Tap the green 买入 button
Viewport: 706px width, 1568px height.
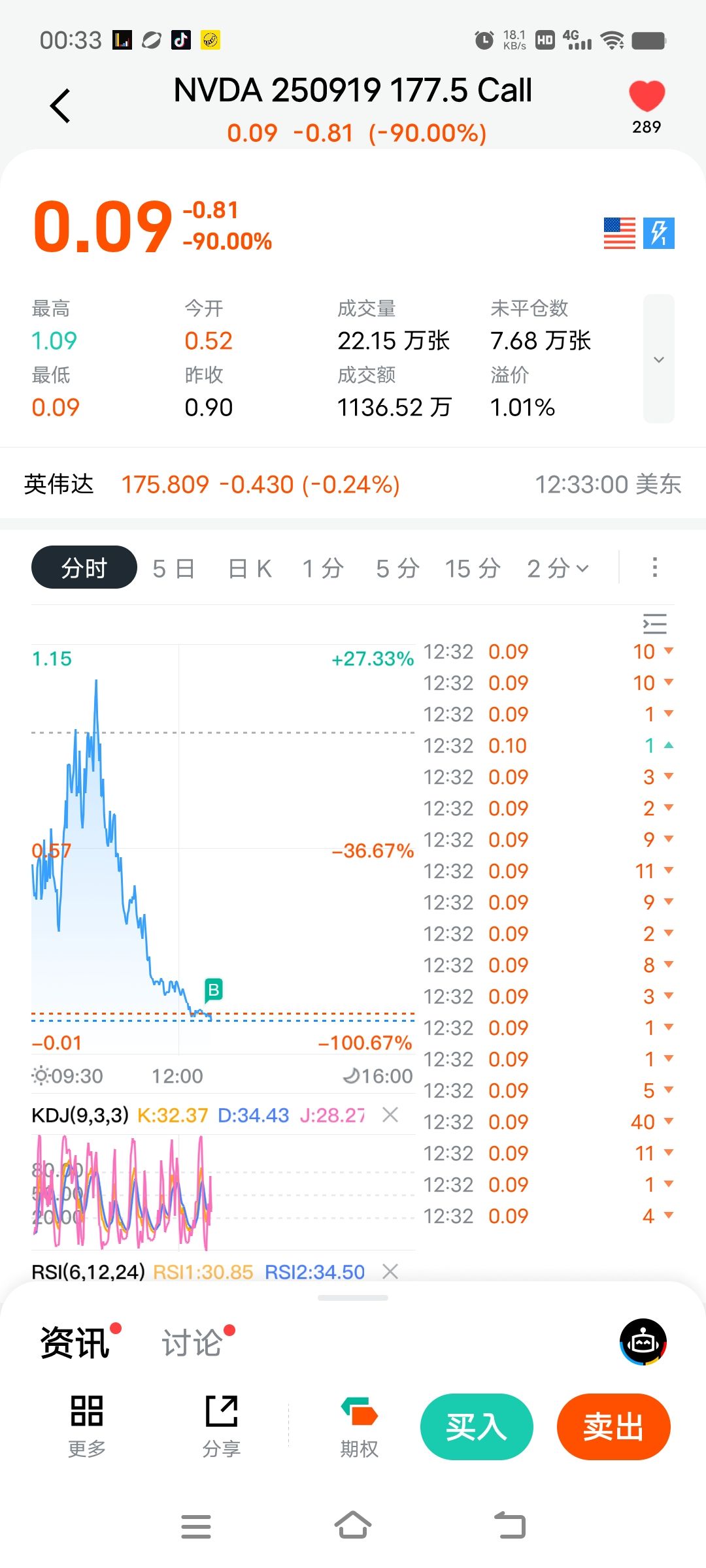click(x=477, y=1426)
